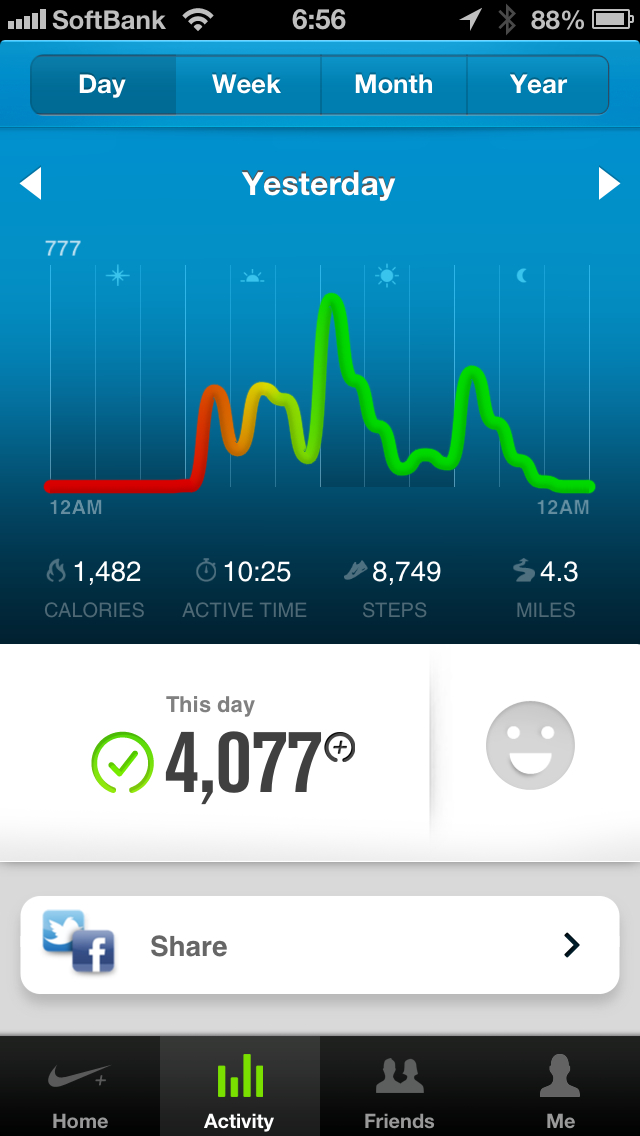This screenshot has width=640, height=1136.
Task: Switch to the Day view
Action: pyautogui.click(x=103, y=85)
